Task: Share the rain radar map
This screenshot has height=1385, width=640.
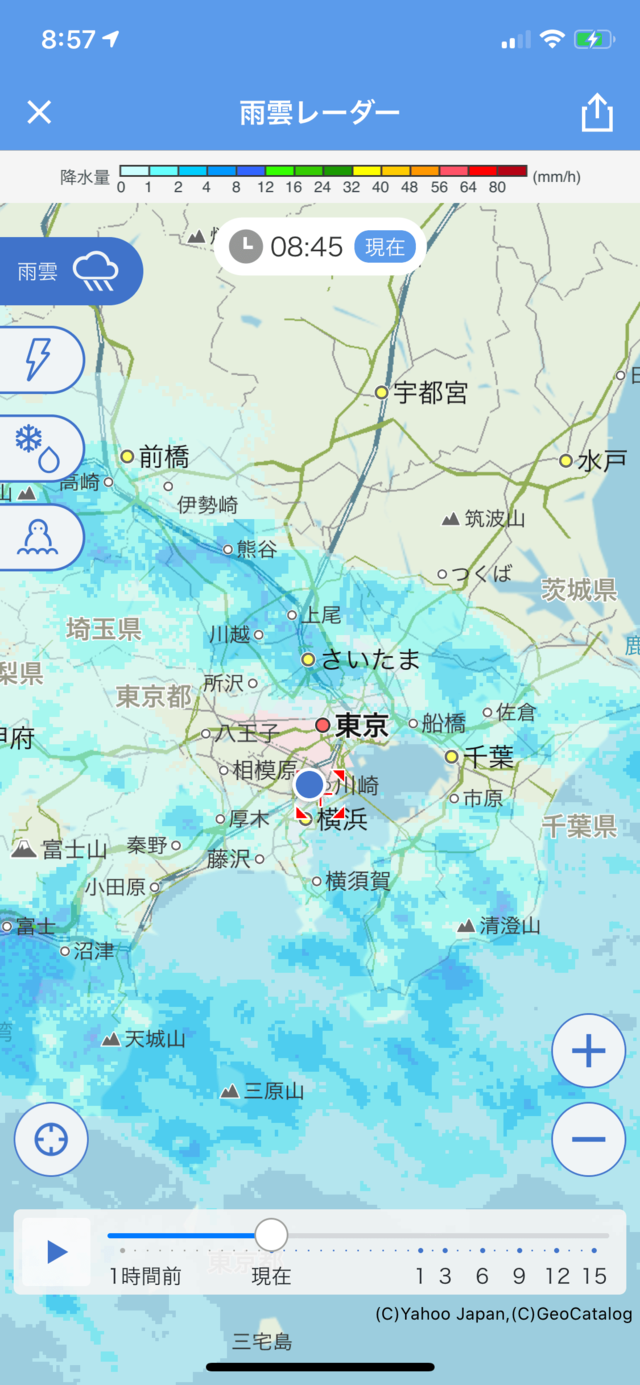Action: tap(596, 112)
